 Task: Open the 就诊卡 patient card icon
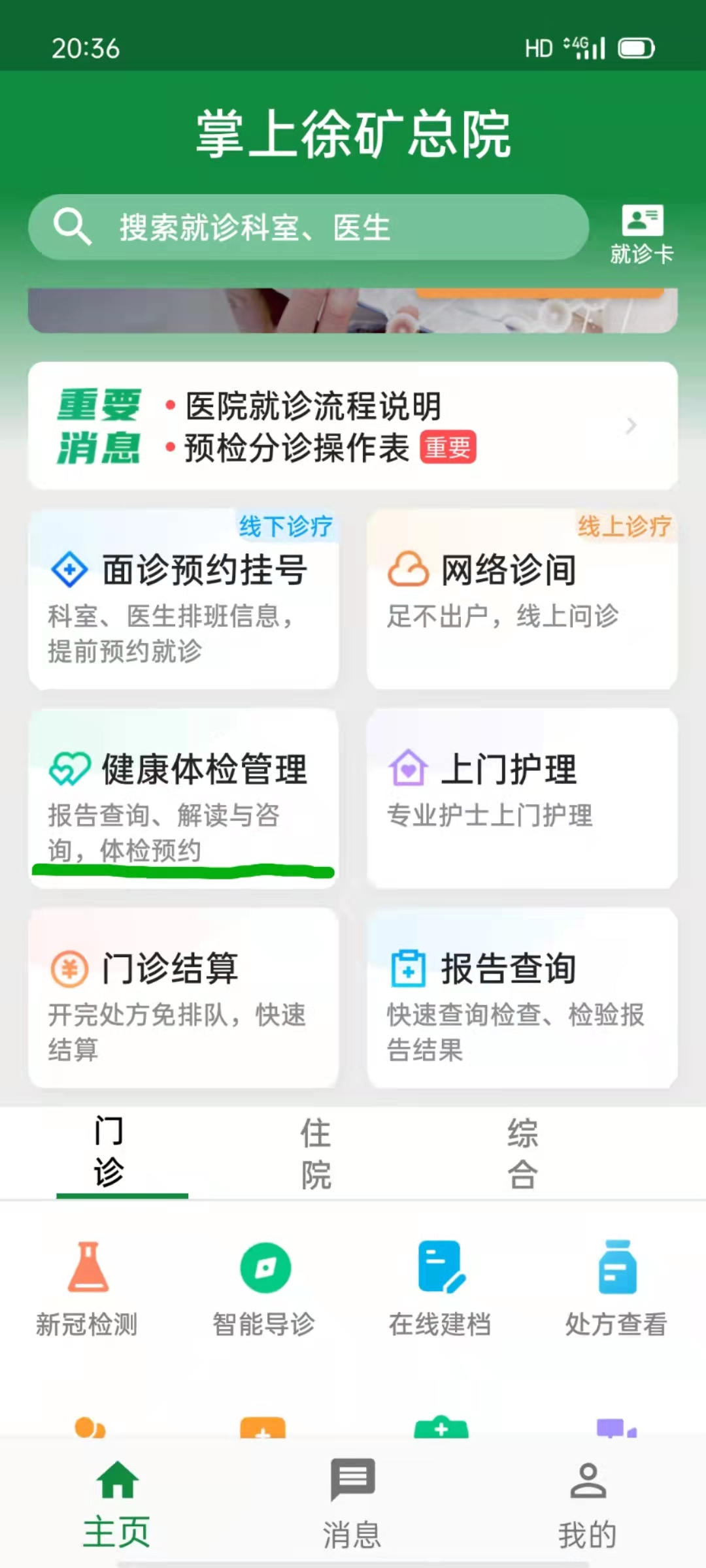[x=642, y=234]
